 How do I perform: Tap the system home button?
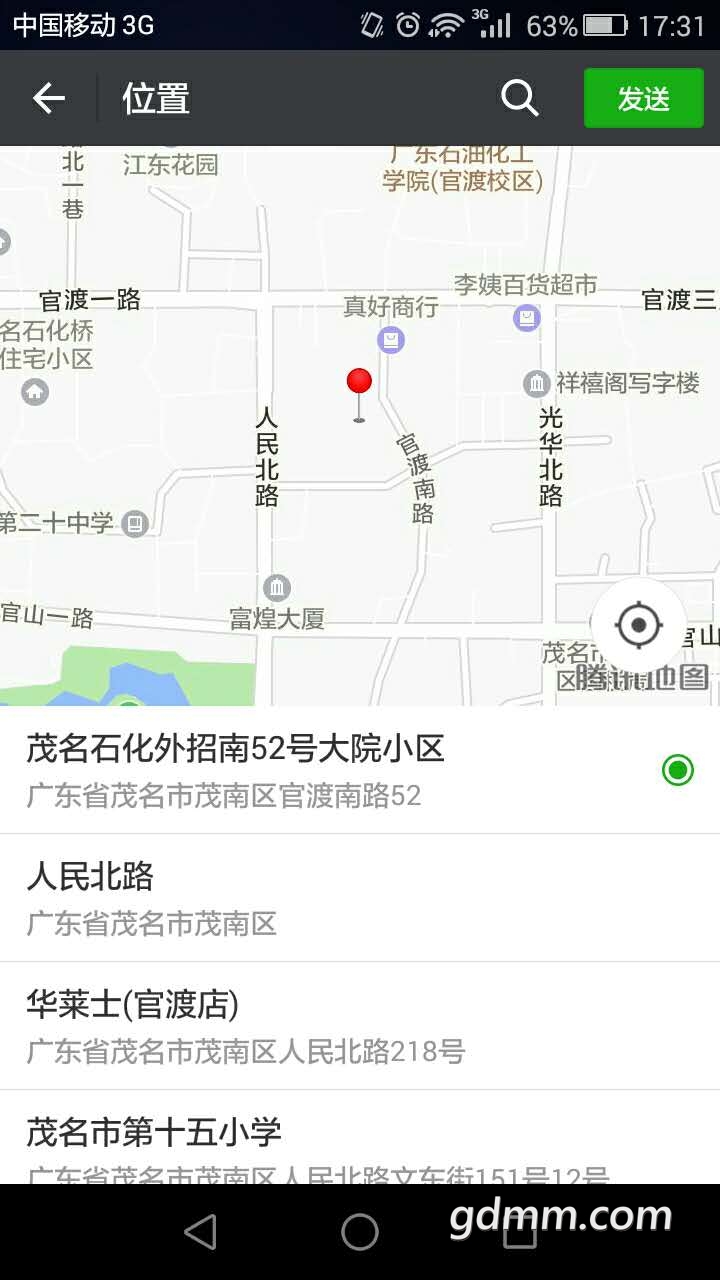tap(360, 1232)
